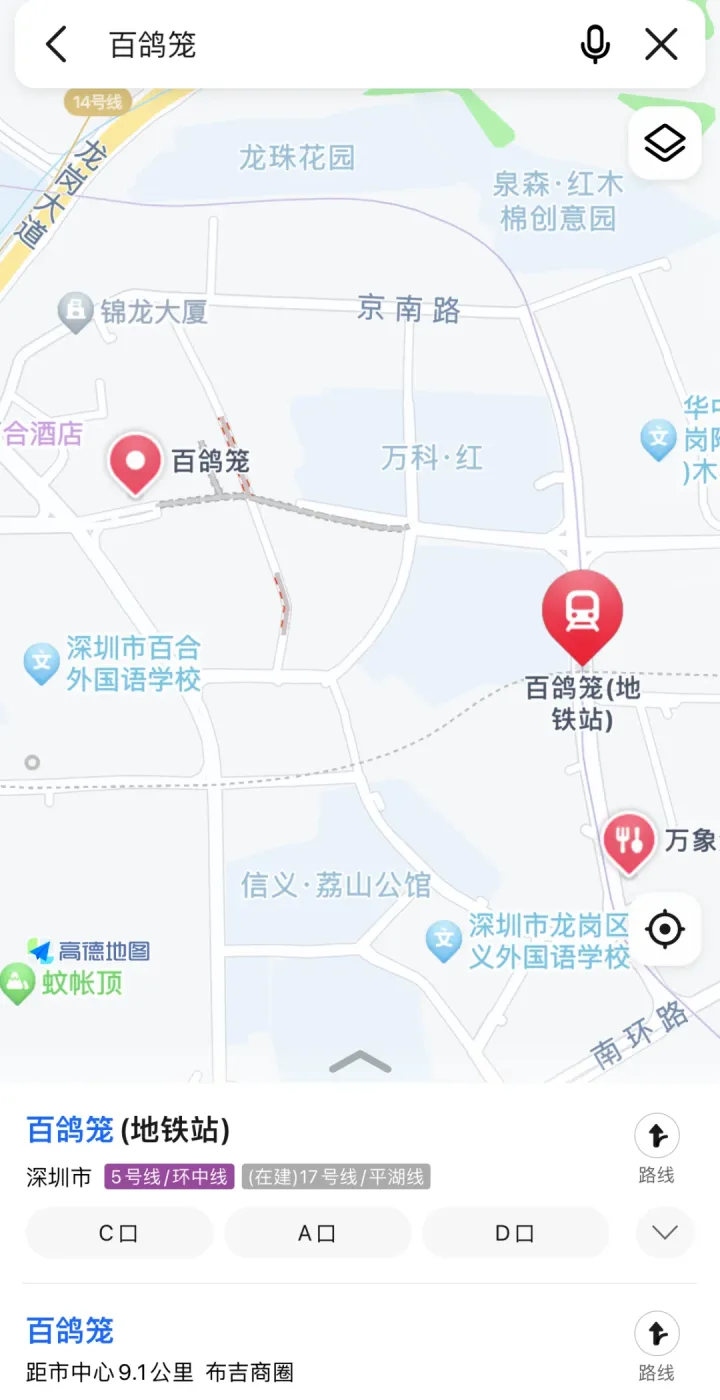720x1400 pixels.
Task: Open the 百鸽笼 布吉商圈 result
Action: [x=71, y=1331]
